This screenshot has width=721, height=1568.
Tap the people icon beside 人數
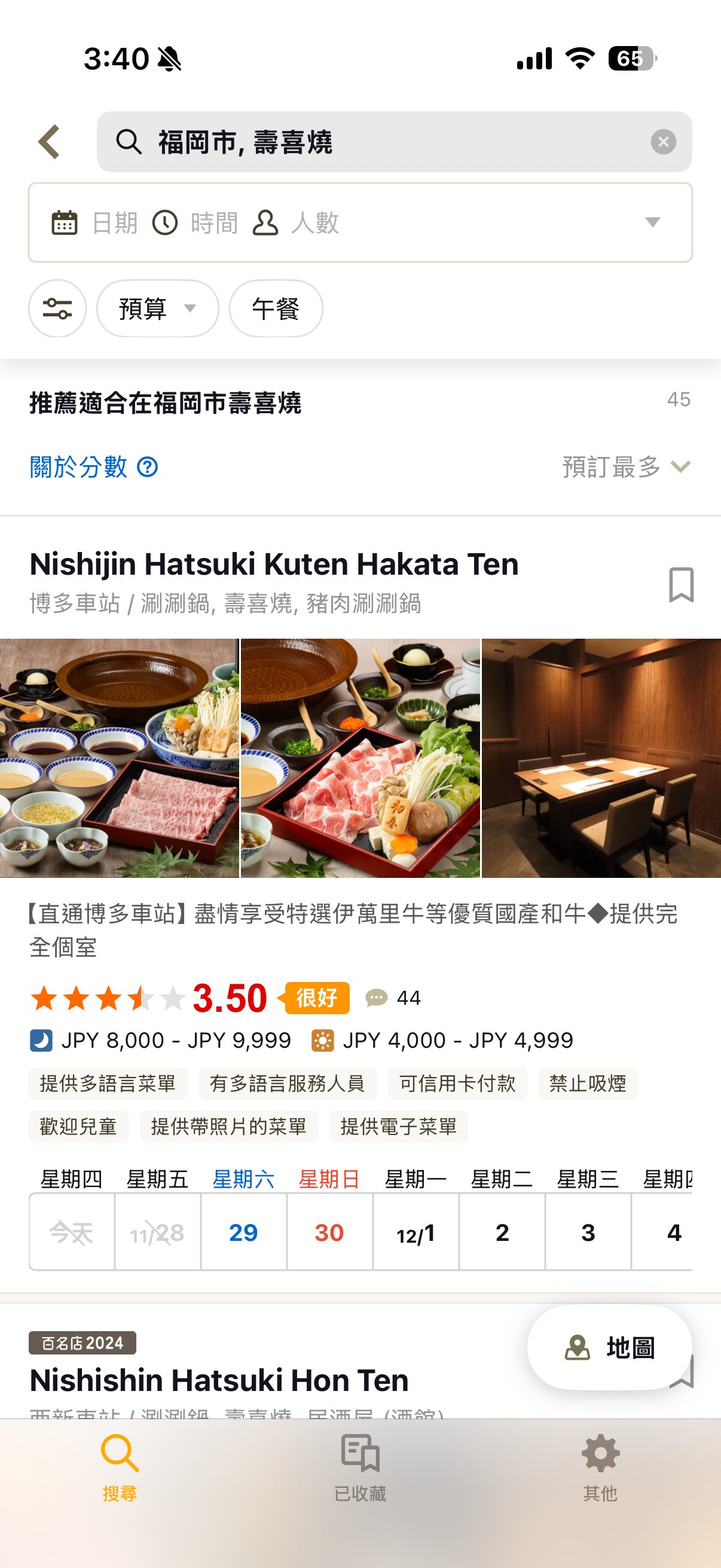265,221
